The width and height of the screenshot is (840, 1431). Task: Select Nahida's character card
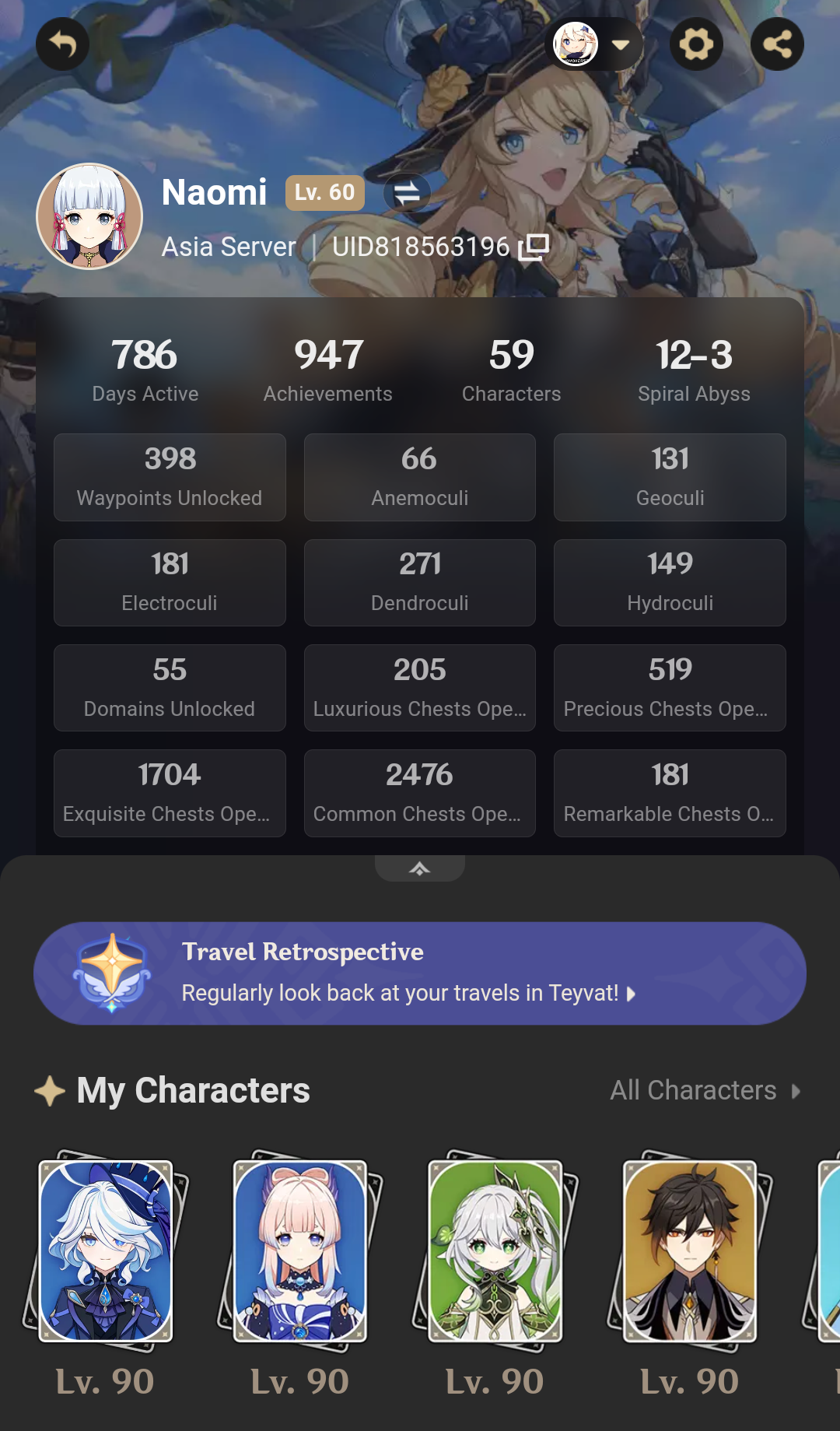495,1252
